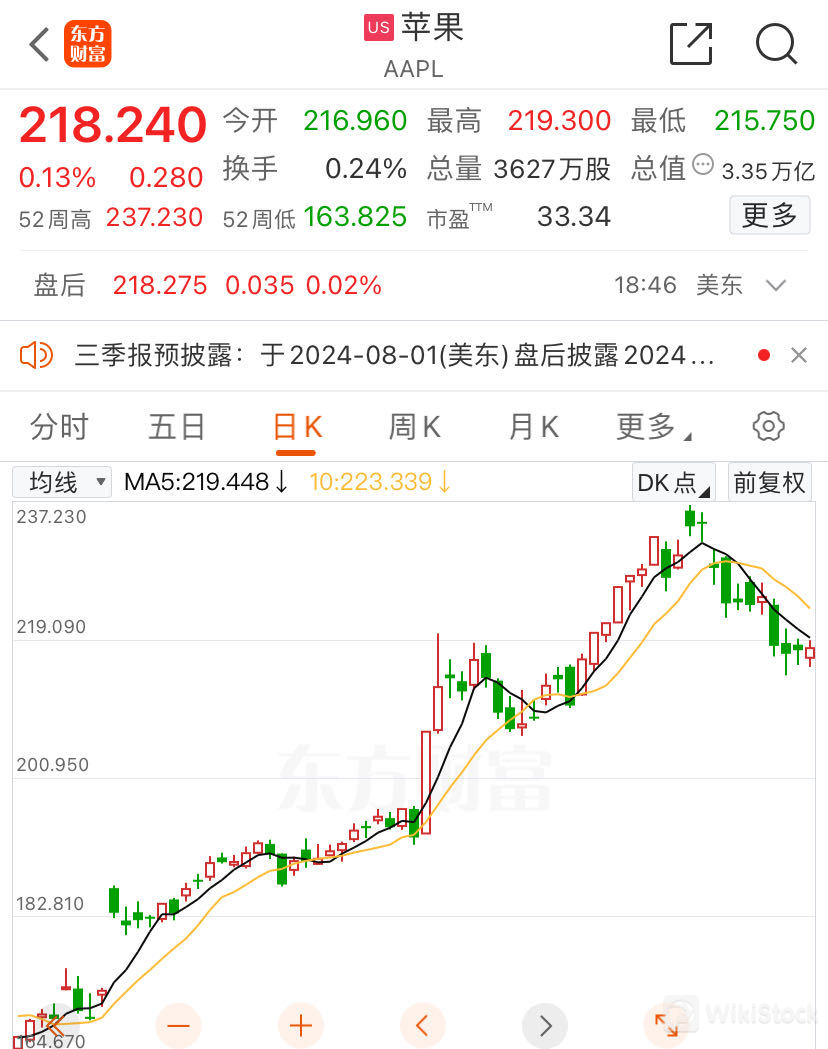This screenshot has width=828, height=1049.
Task: Open chart settings gear
Action: pos(768,426)
